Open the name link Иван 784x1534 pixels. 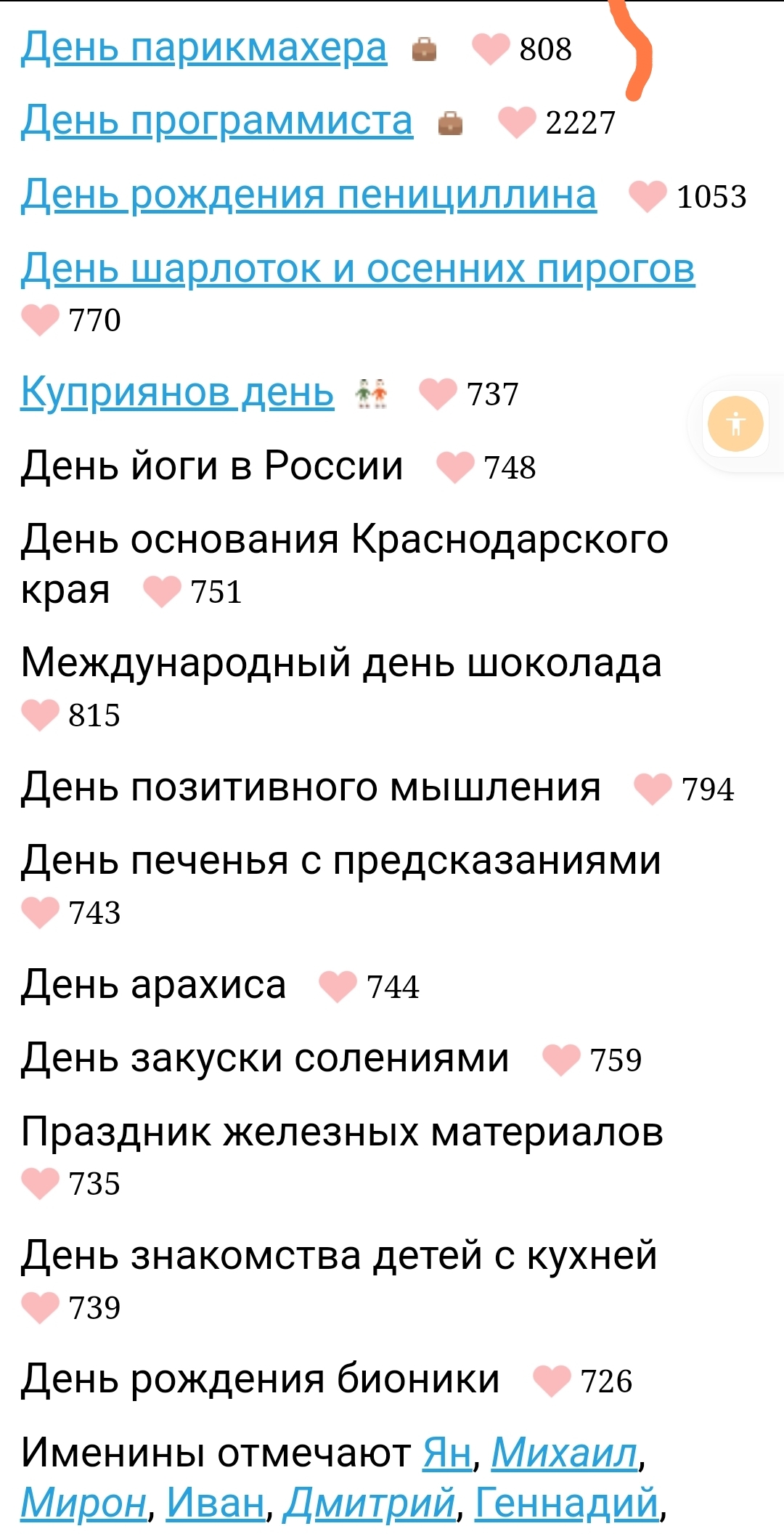216,1503
